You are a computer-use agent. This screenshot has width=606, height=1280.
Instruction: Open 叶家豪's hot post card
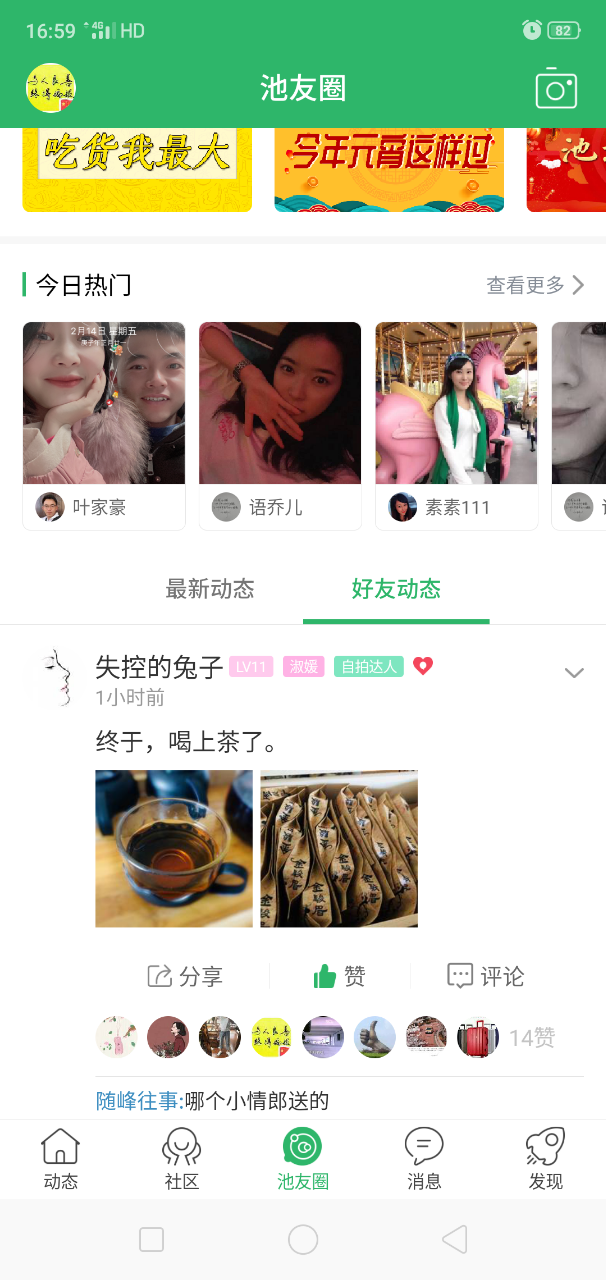tap(104, 425)
